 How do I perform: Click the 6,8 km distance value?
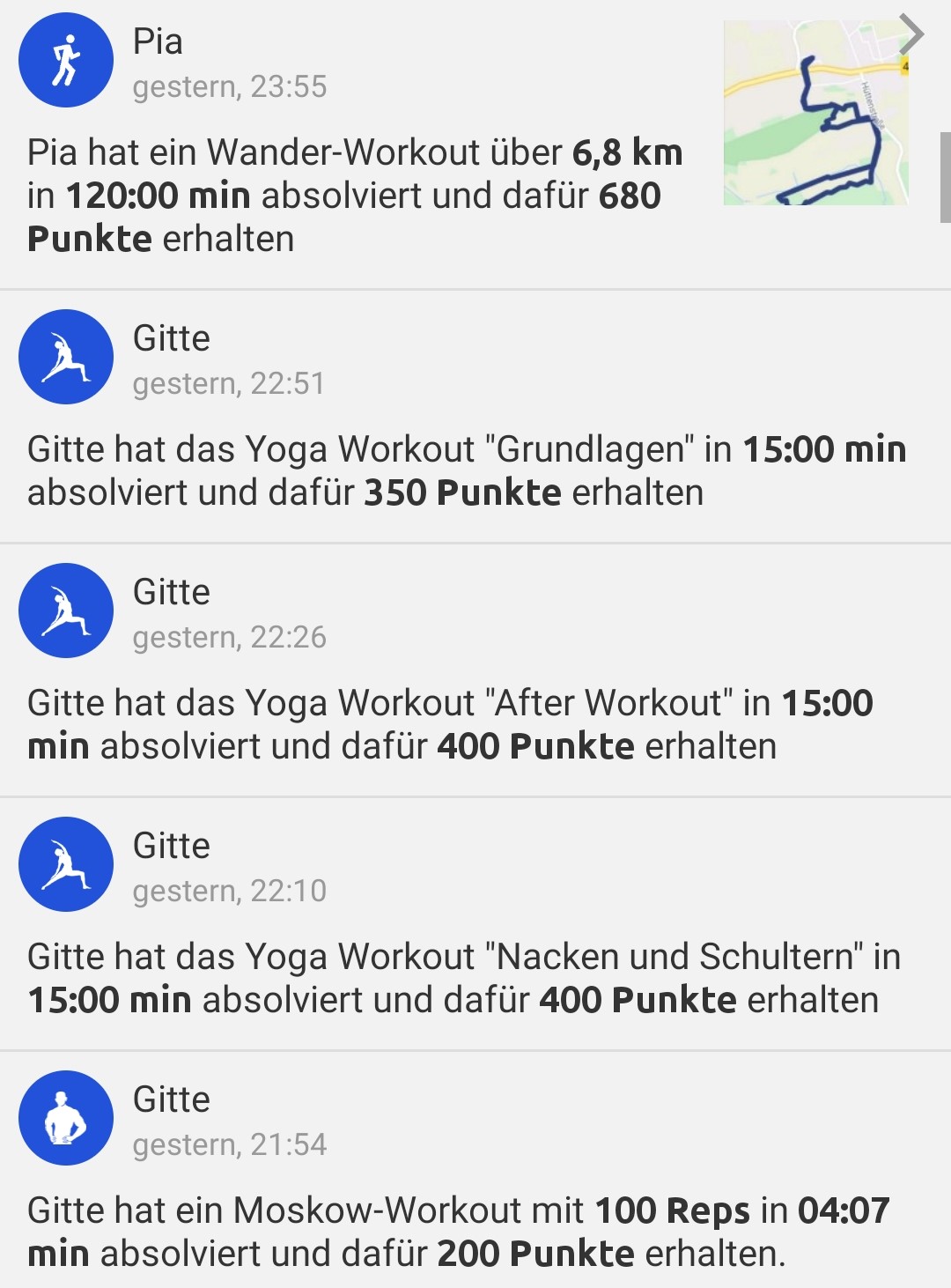tap(627, 152)
